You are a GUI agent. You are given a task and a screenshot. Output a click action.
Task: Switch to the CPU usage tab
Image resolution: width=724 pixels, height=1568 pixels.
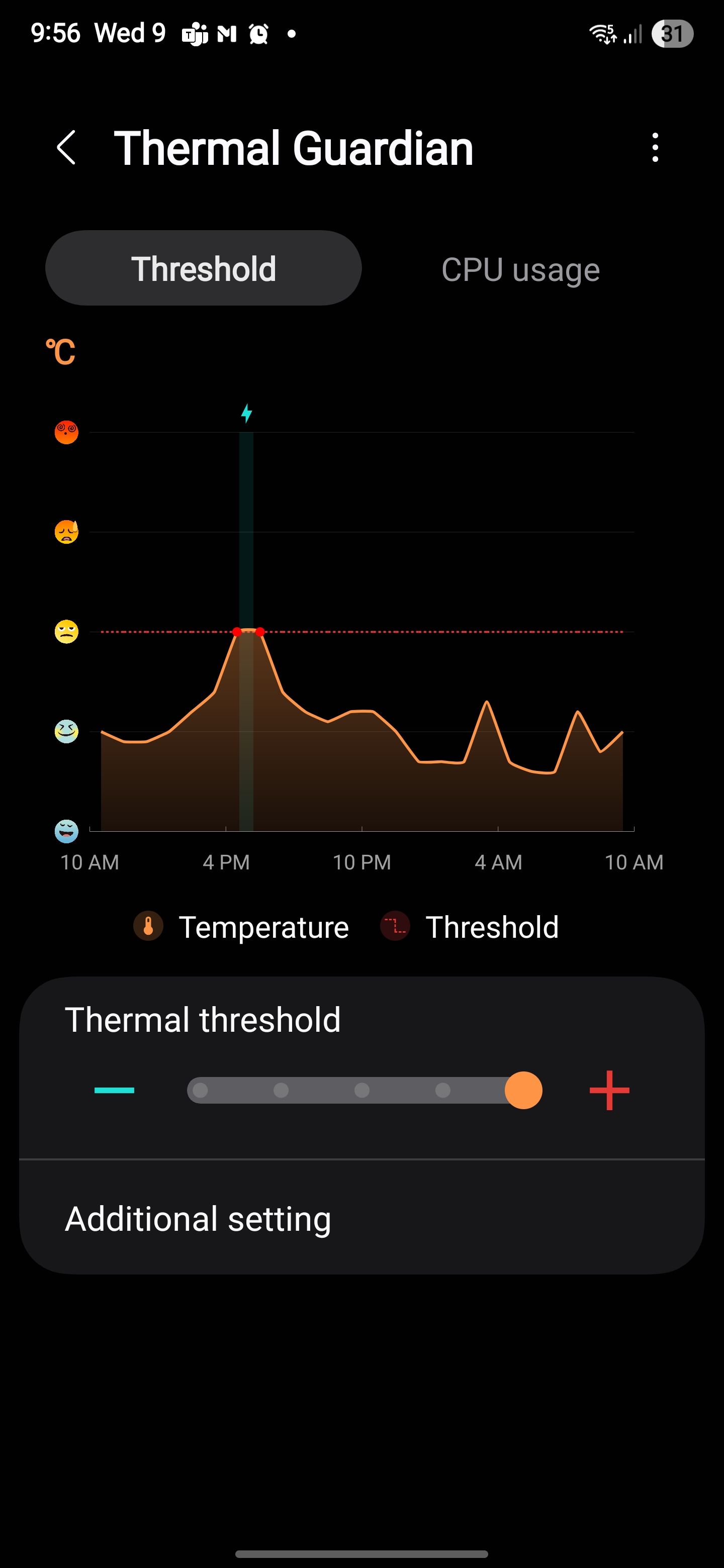click(x=520, y=268)
